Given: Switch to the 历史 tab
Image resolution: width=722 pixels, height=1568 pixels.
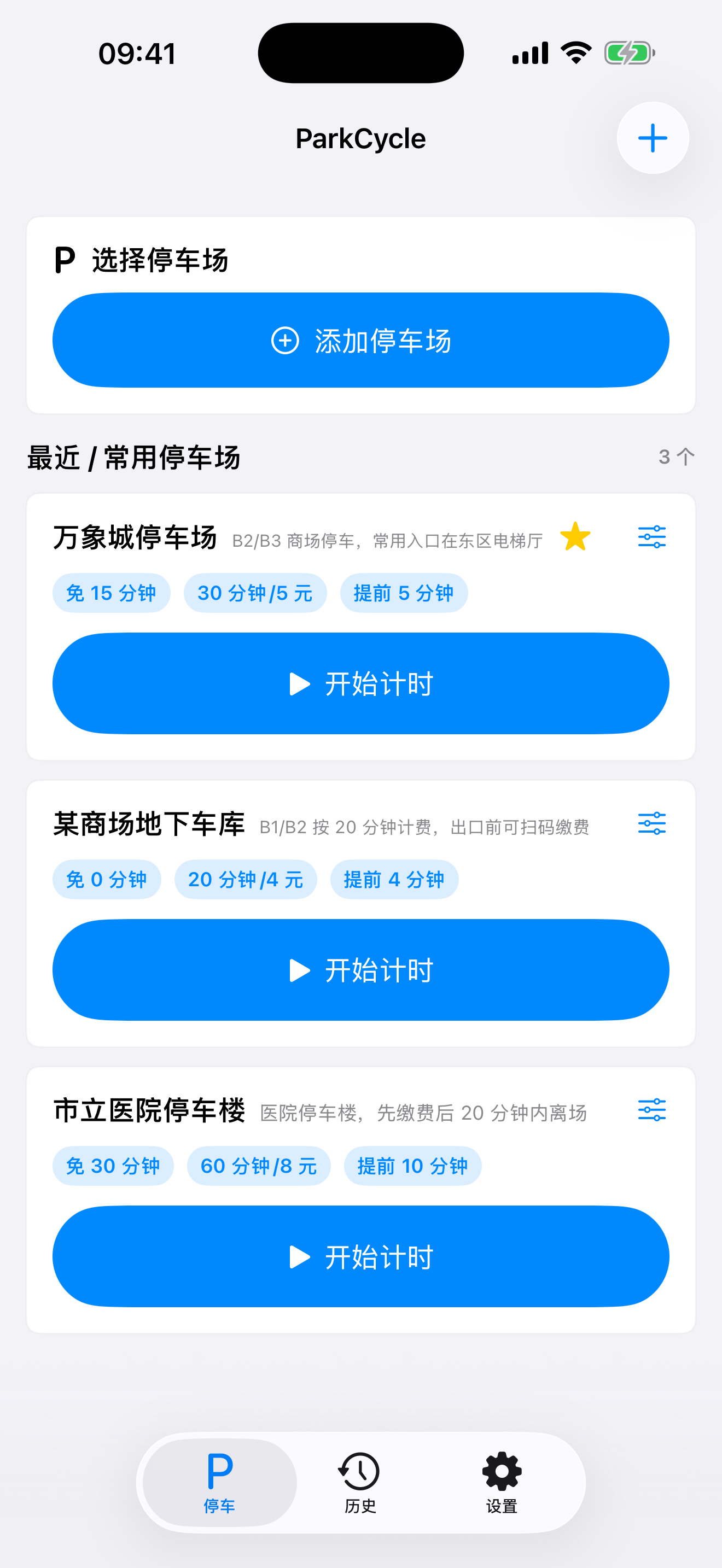Looking at the screenshot, I should (360, 1483).
